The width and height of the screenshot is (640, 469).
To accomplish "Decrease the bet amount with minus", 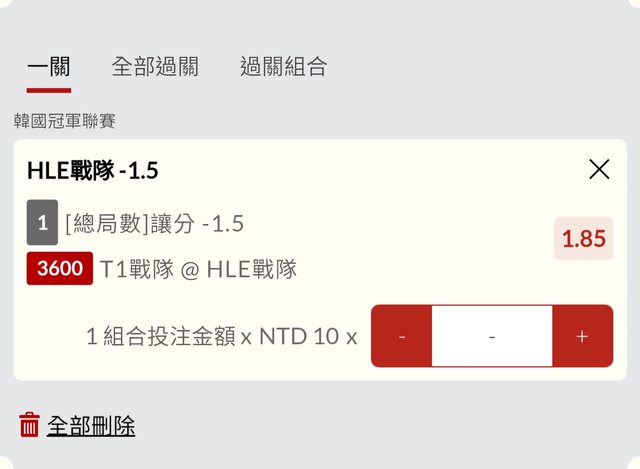I will pos(402,337).
